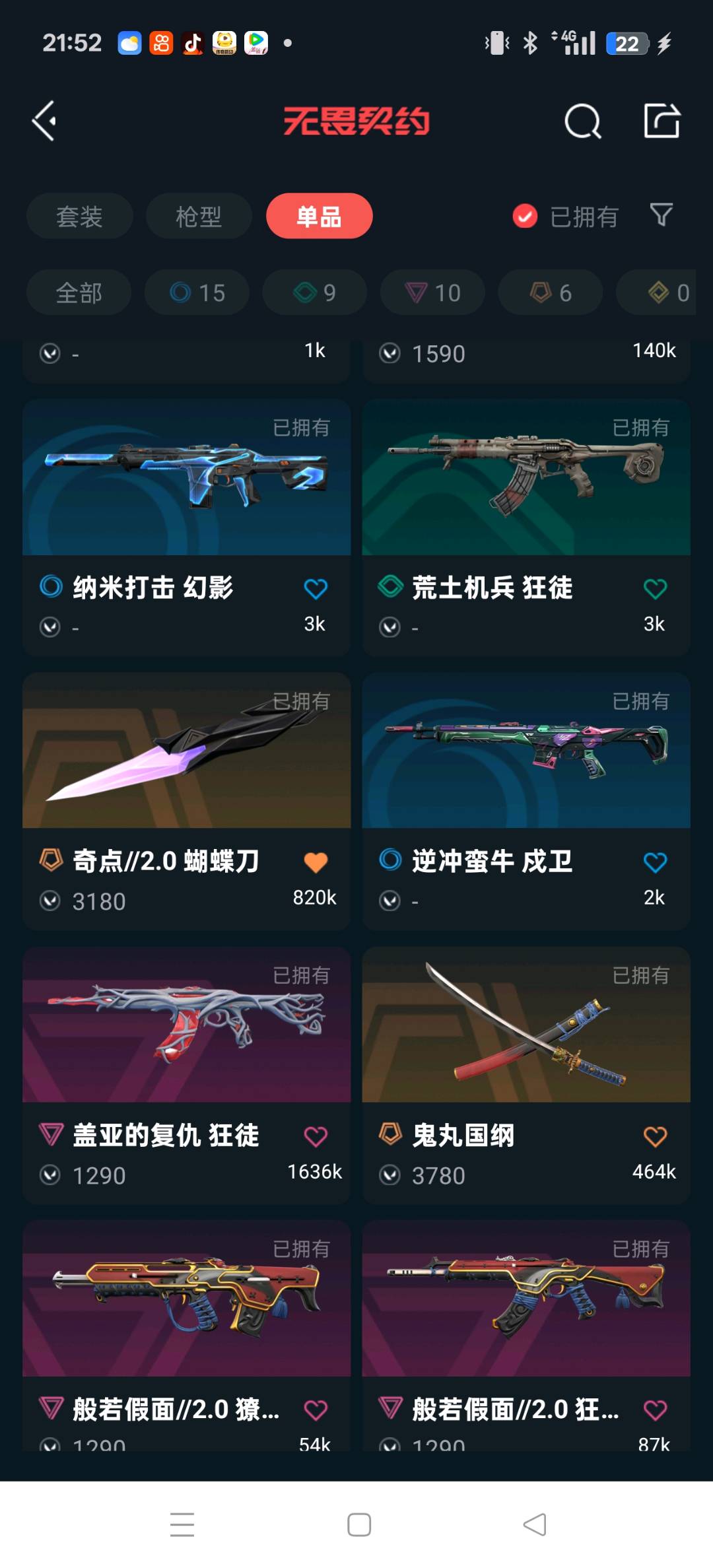Filter by the chip showing 9
This screenshot has height=1568, width=713.
tap(314, 292)
